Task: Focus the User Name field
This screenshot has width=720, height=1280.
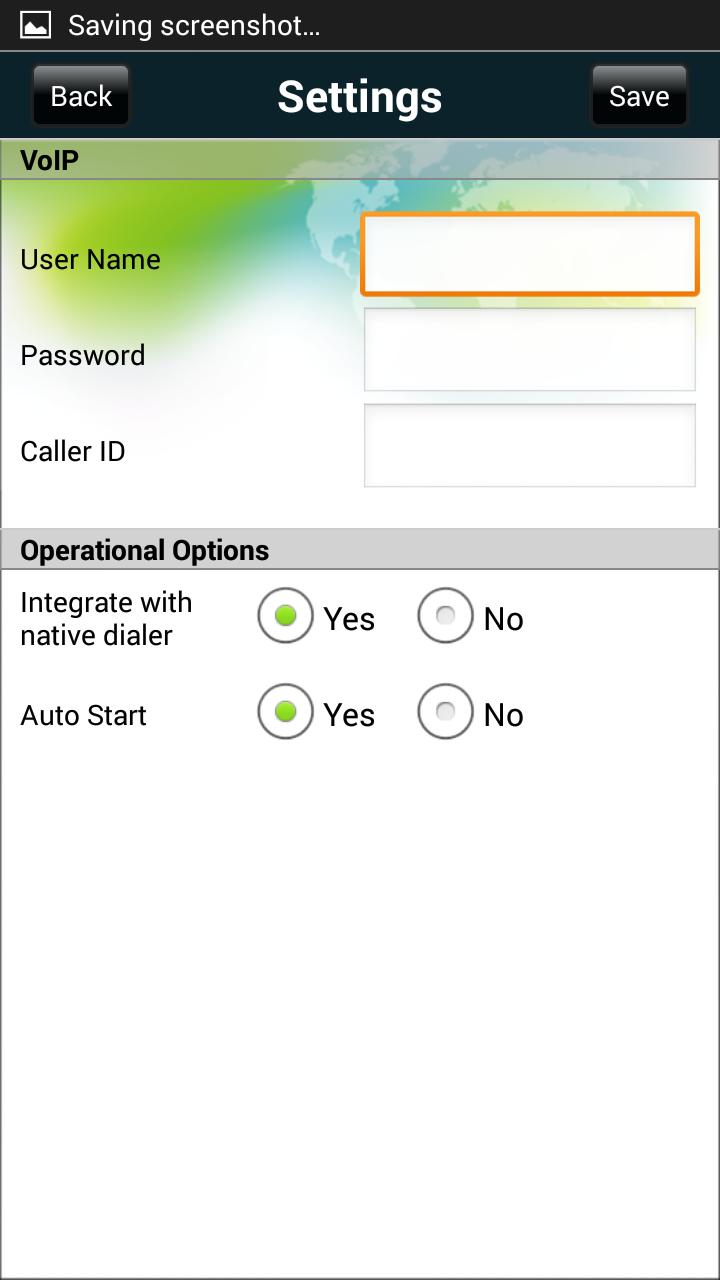Action: coord(529,254)
